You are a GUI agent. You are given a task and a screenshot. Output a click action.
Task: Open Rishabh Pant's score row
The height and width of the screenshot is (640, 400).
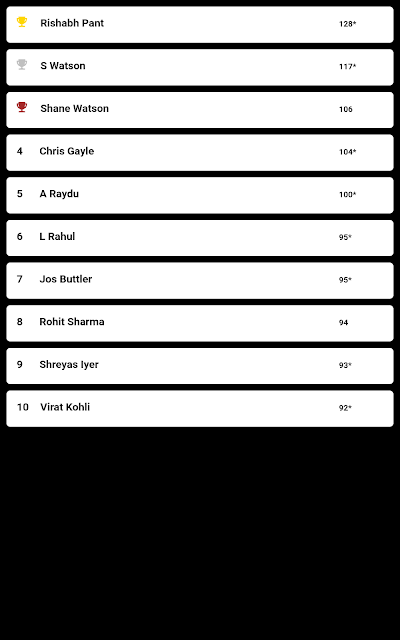point(200,24)
